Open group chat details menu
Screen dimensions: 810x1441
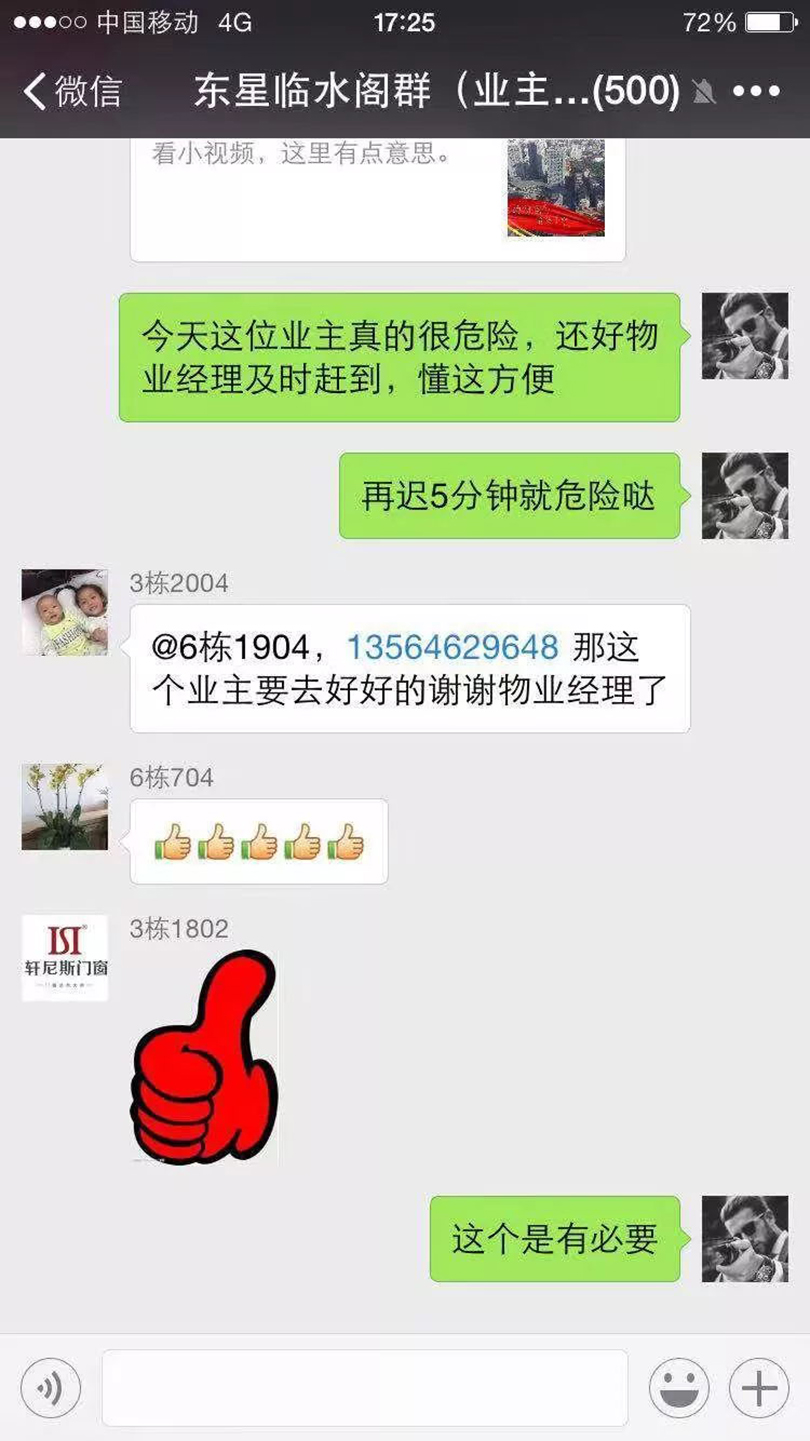click(756, 92)
